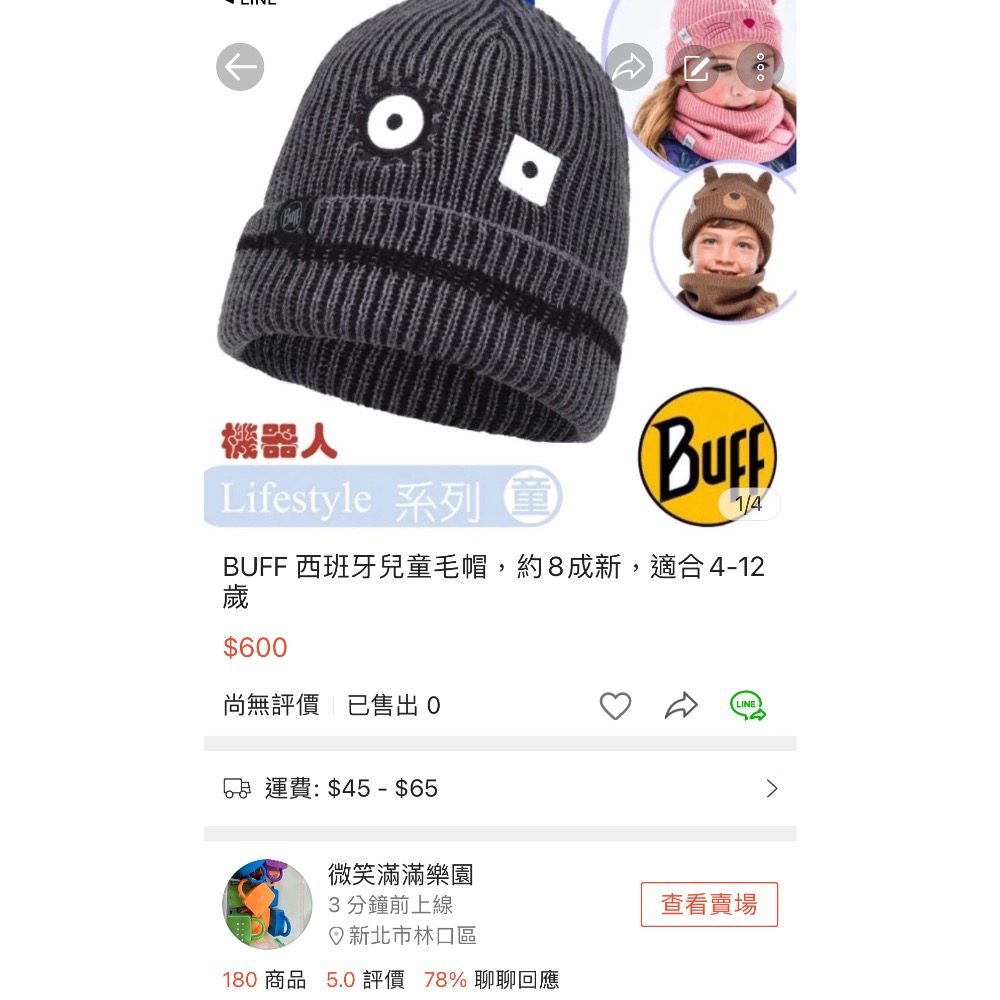The width and height of the screenshot is (1000, 1000).
Task: Expand the 運費 shipping fee details
Action: coord(771,789)
